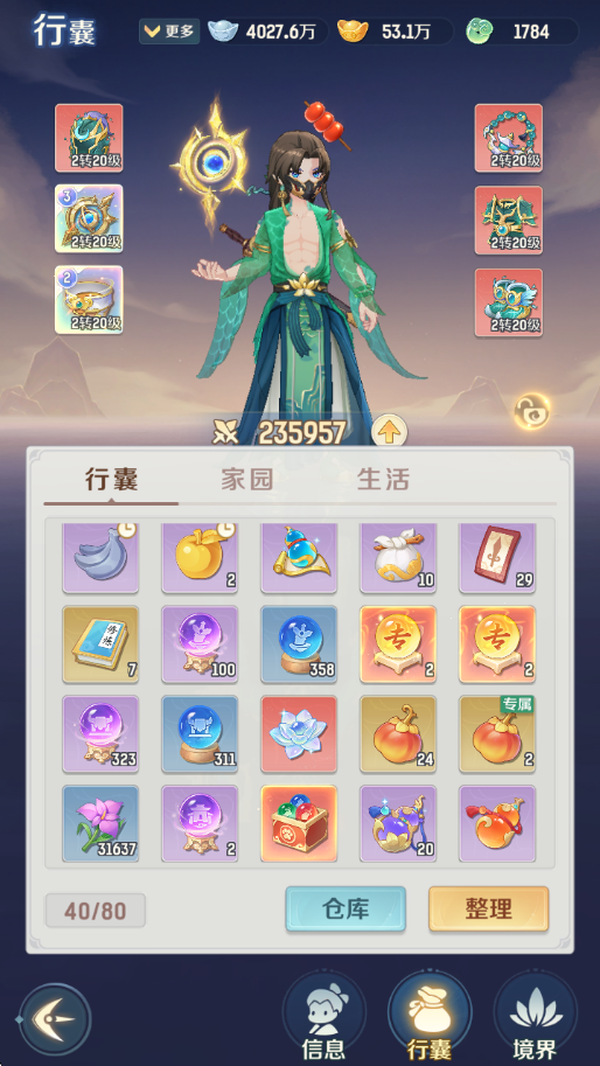Open the gem treasure chest item
Screen dimensions: 600x1066
(299, 824)
